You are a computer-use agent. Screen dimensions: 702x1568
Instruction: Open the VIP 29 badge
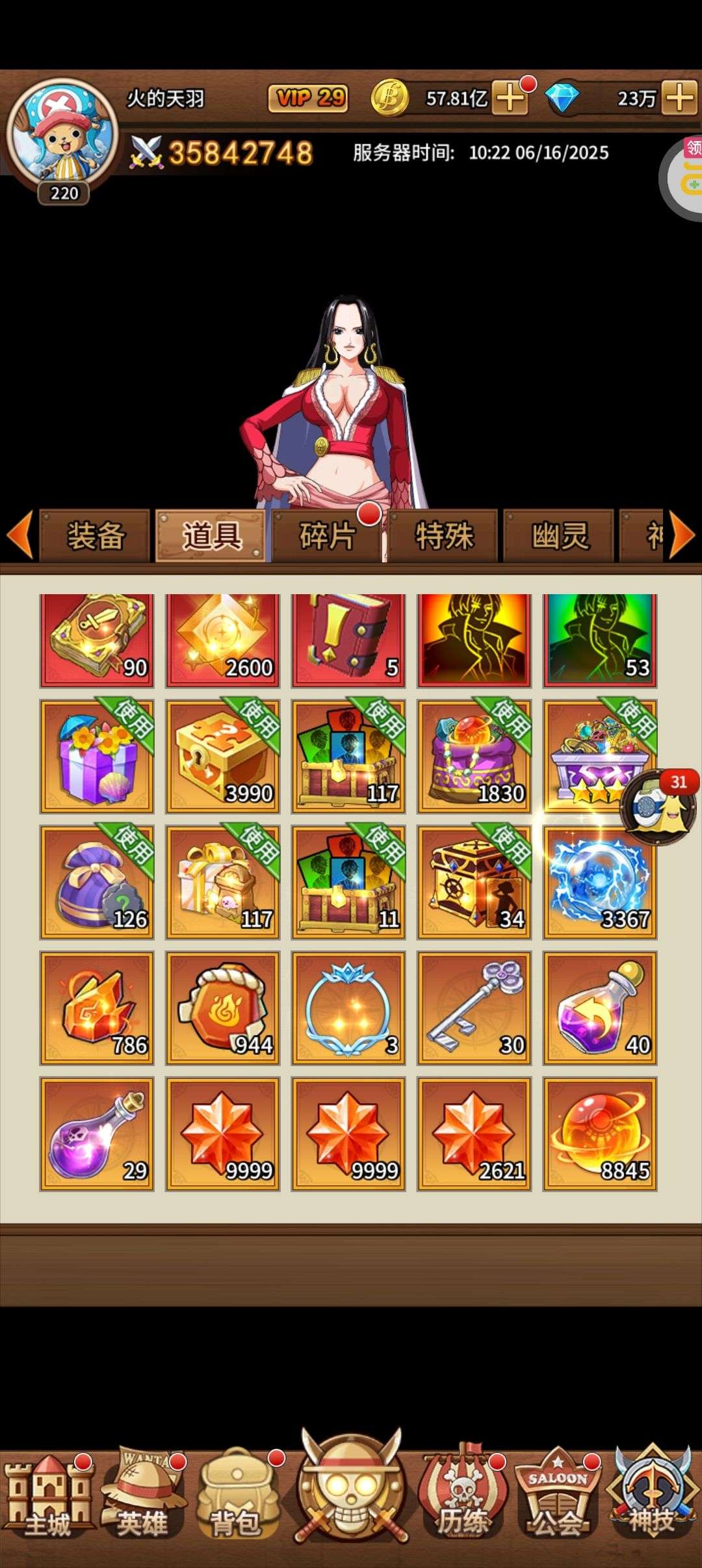(x=308, y=98)
